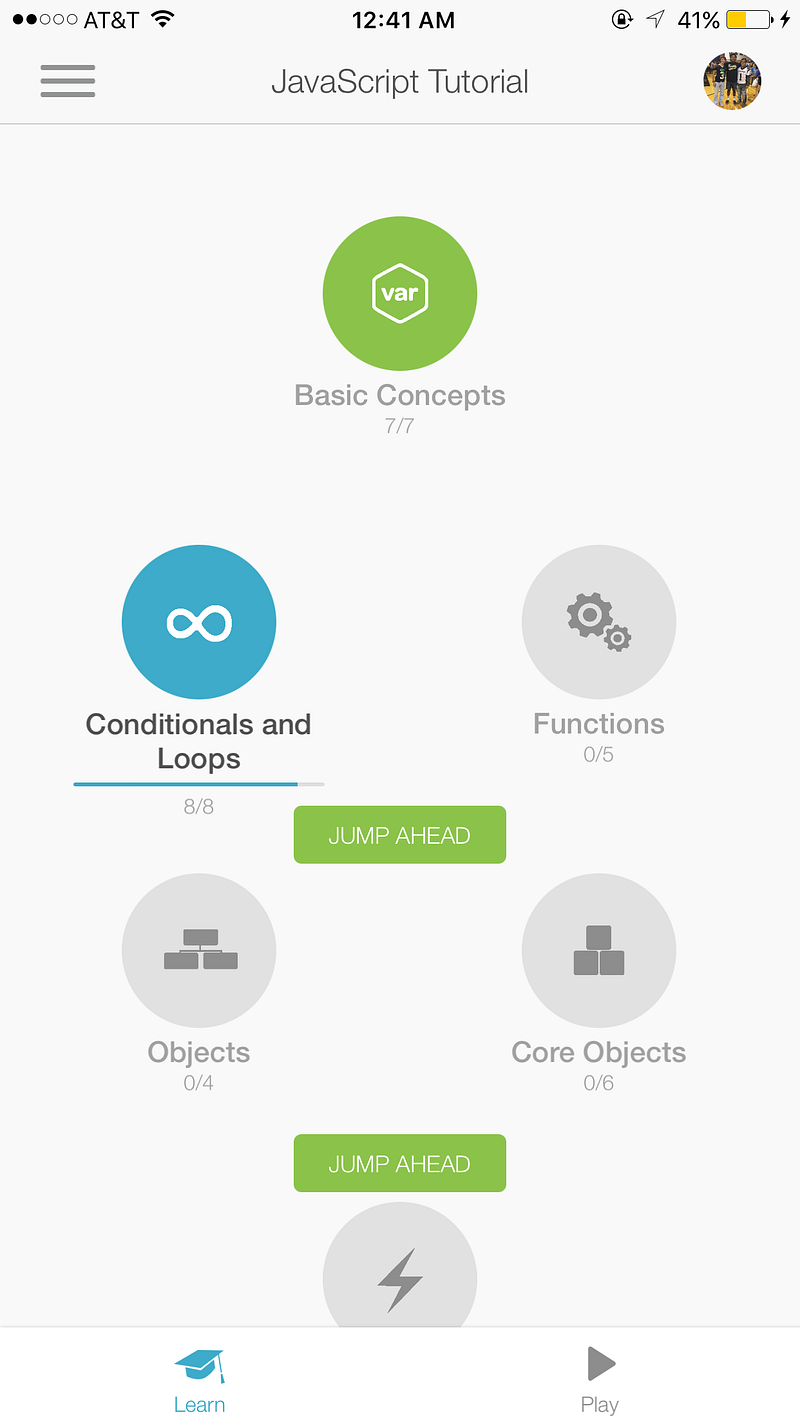Open the profile avatar picture
The height and width of the screenshot is (1422, 800).
point(732,81)
